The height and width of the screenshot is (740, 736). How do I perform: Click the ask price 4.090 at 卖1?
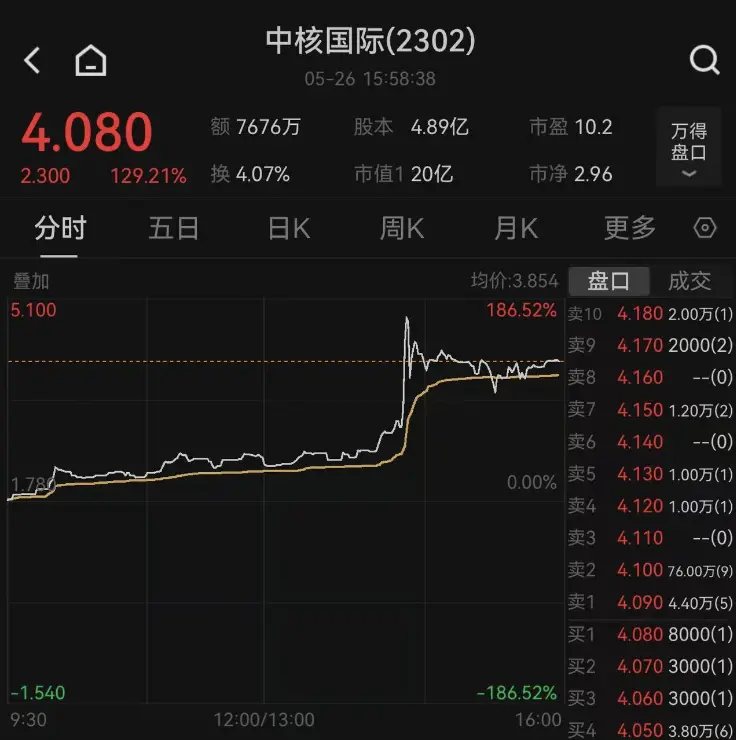(640, 602)
